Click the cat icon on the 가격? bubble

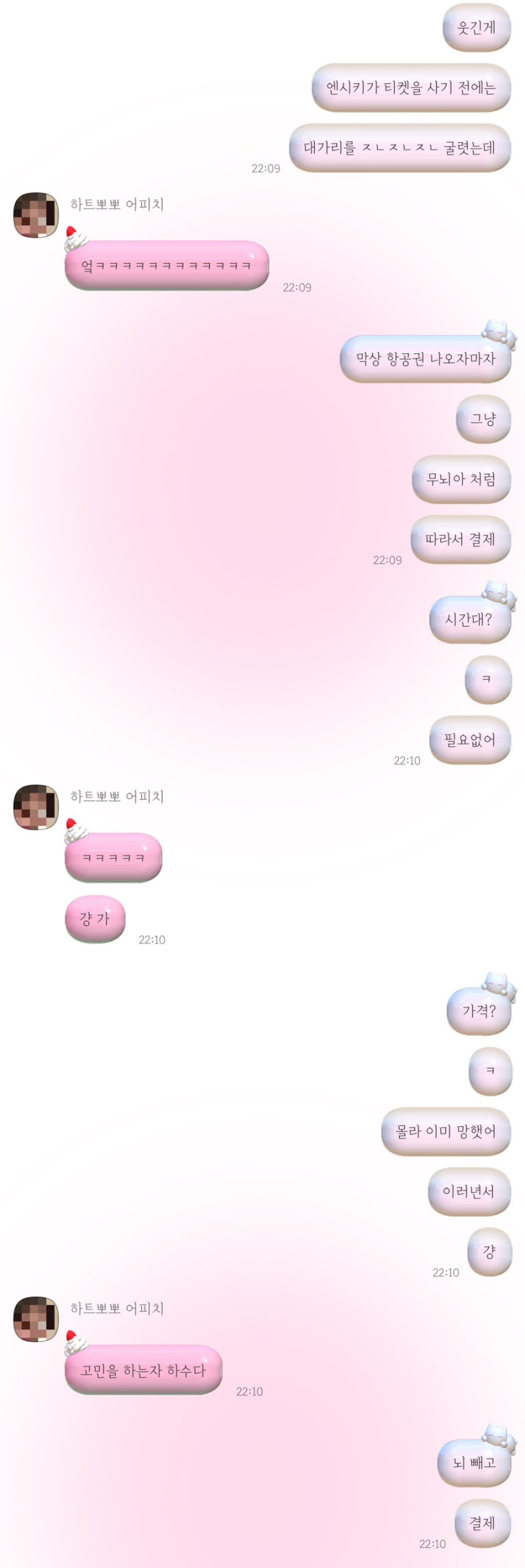tap(496, 984)
